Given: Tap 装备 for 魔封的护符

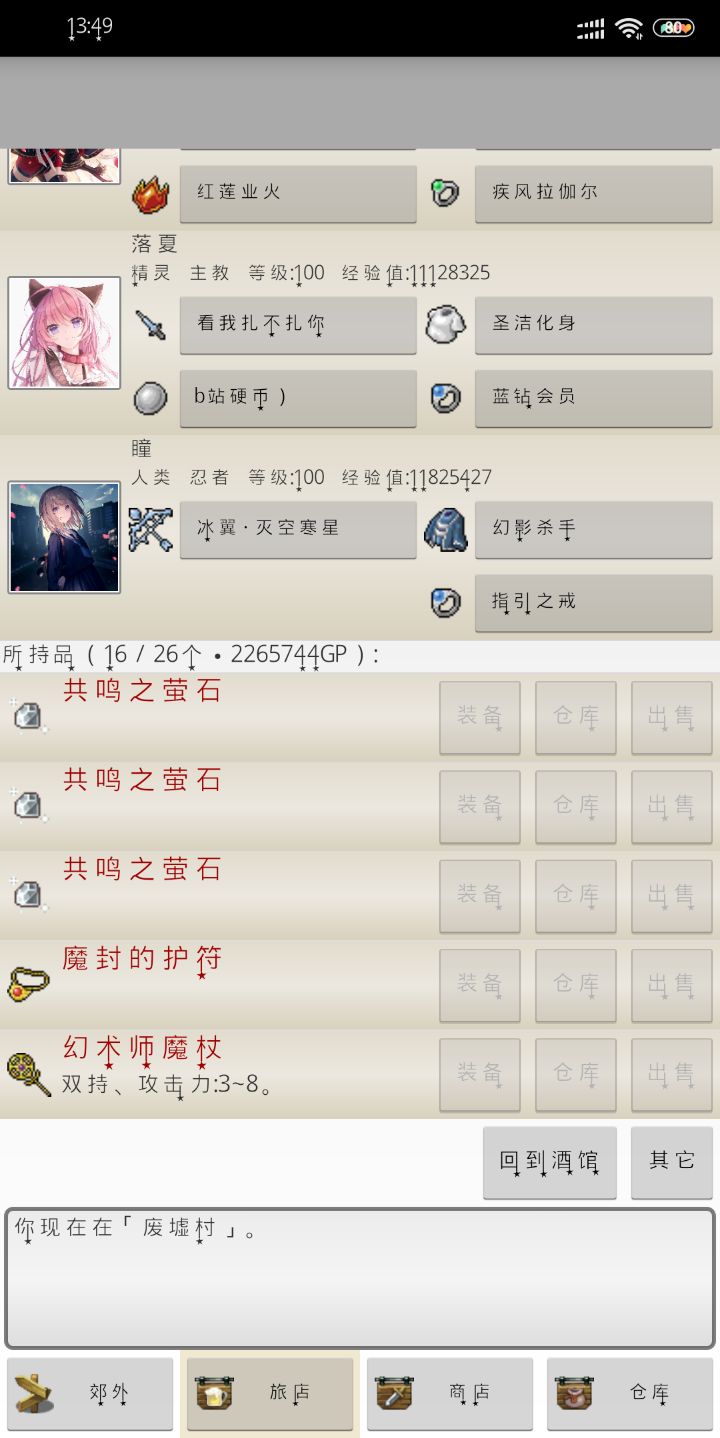Looking at the screenshot, I should pos(479,985).
